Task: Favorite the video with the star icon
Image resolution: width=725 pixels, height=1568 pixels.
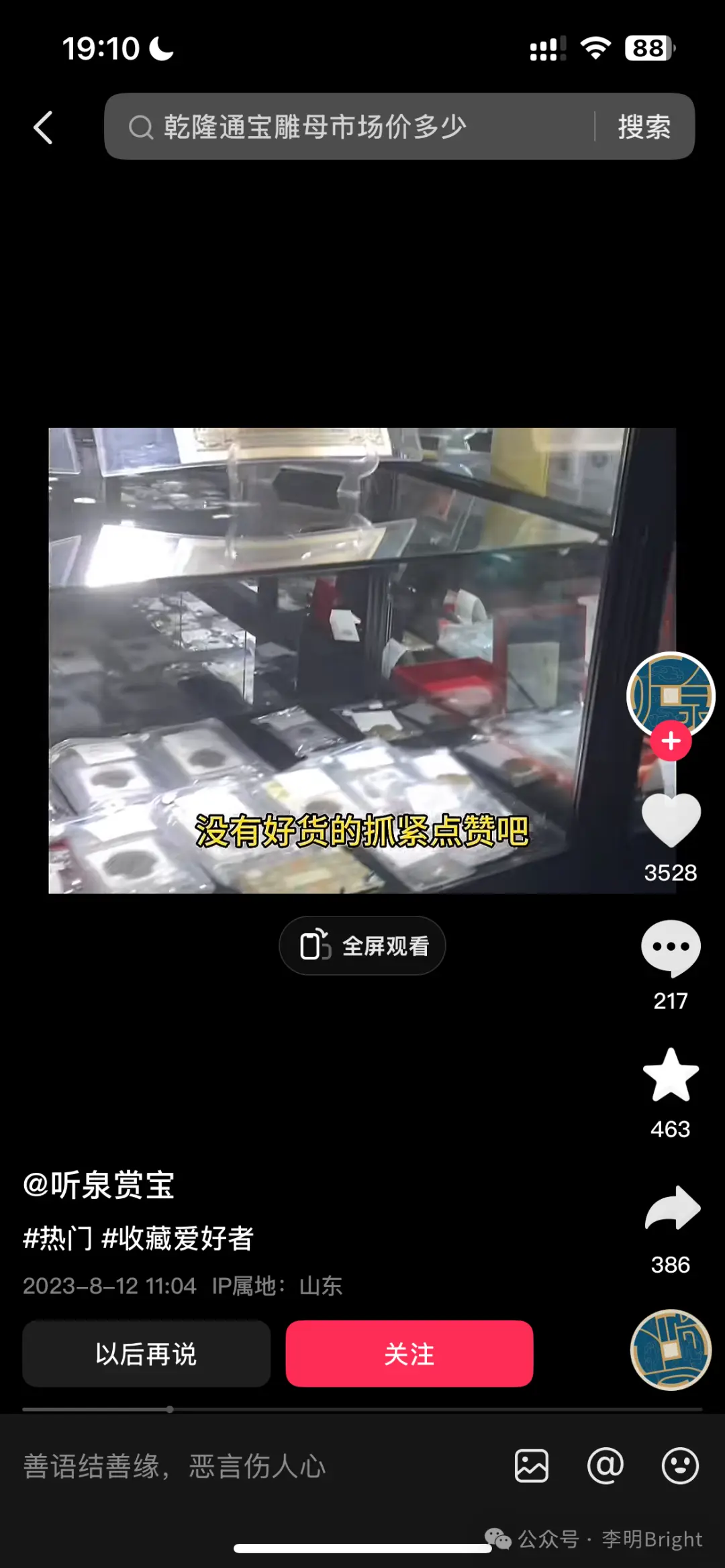Action: [x=671, y=1076]
